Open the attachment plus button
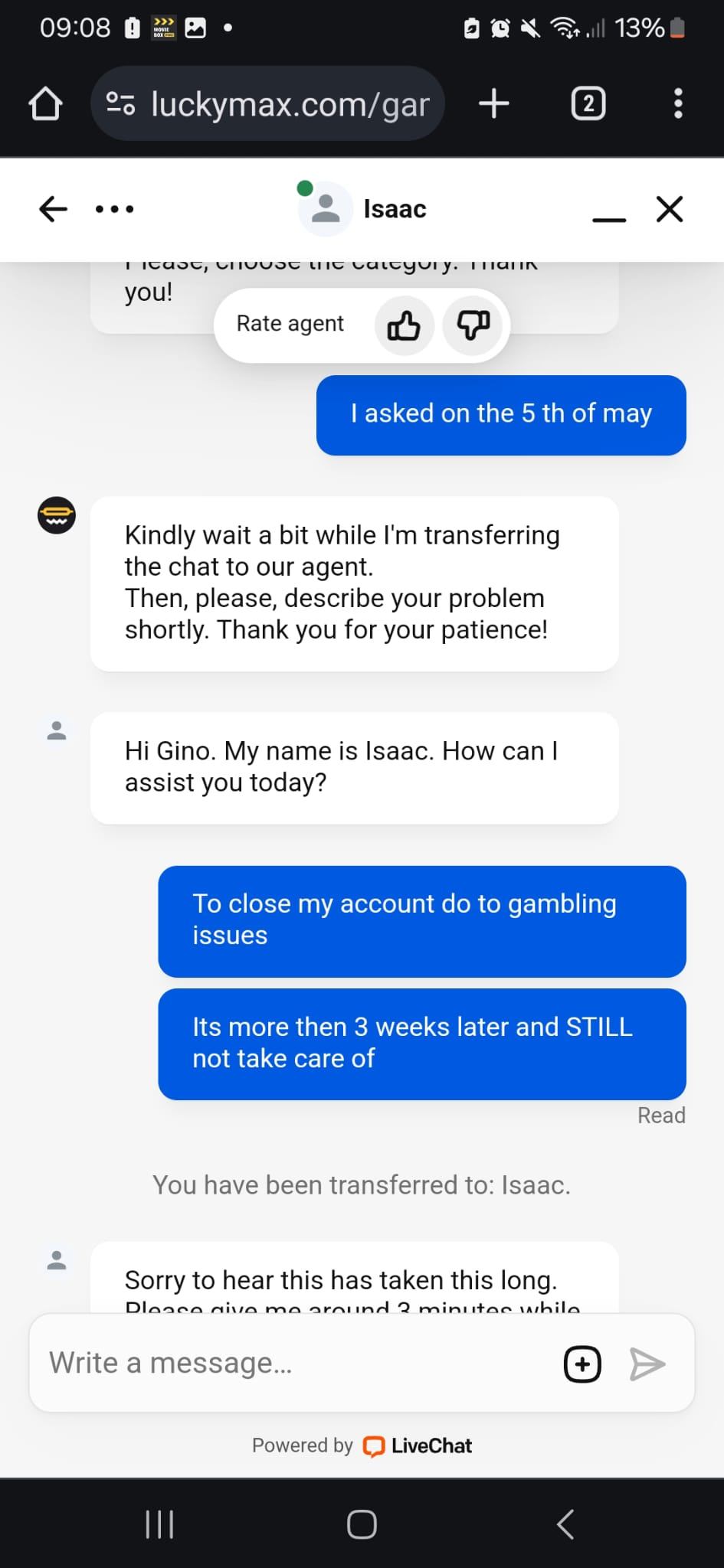724x1568 pixels. [582, 1364]
